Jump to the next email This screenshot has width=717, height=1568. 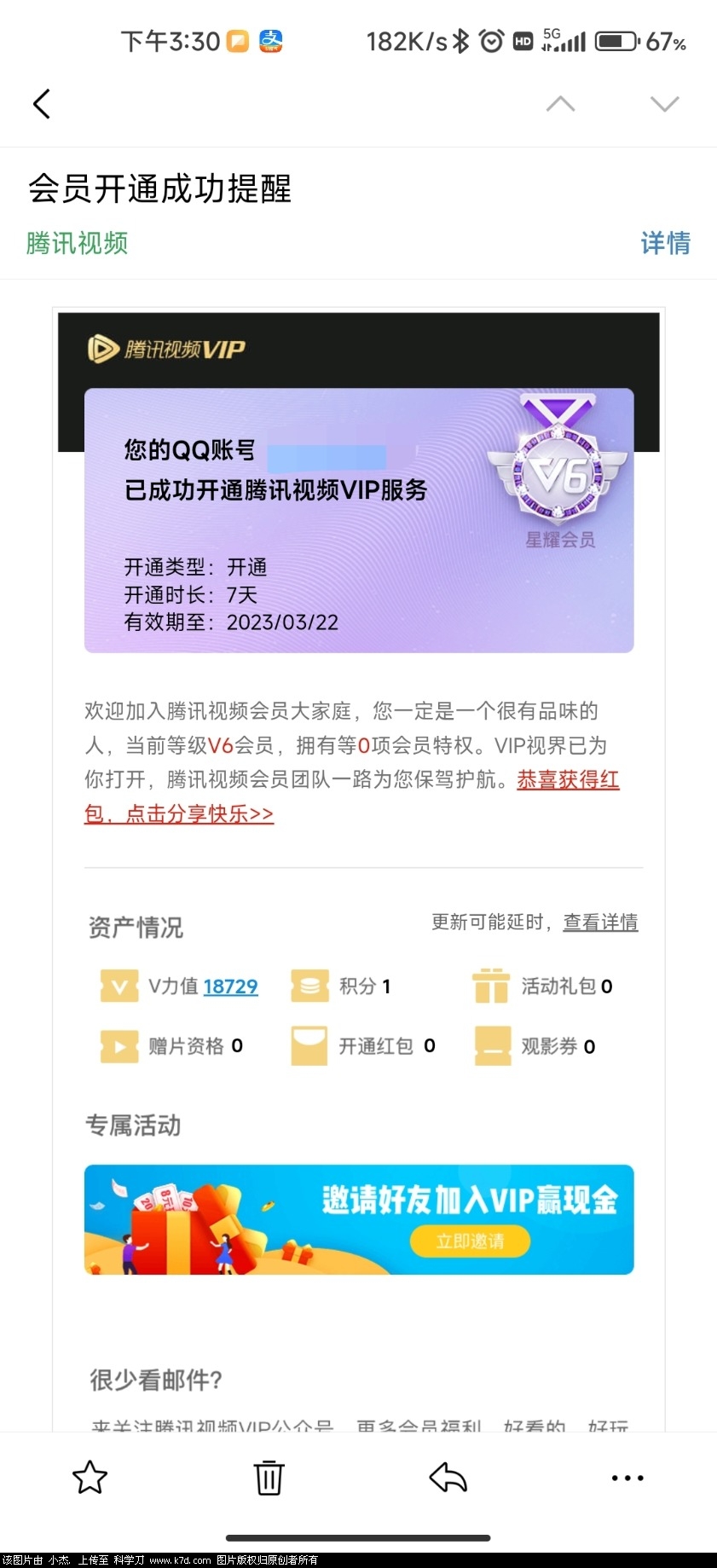(x=664, y=104)
